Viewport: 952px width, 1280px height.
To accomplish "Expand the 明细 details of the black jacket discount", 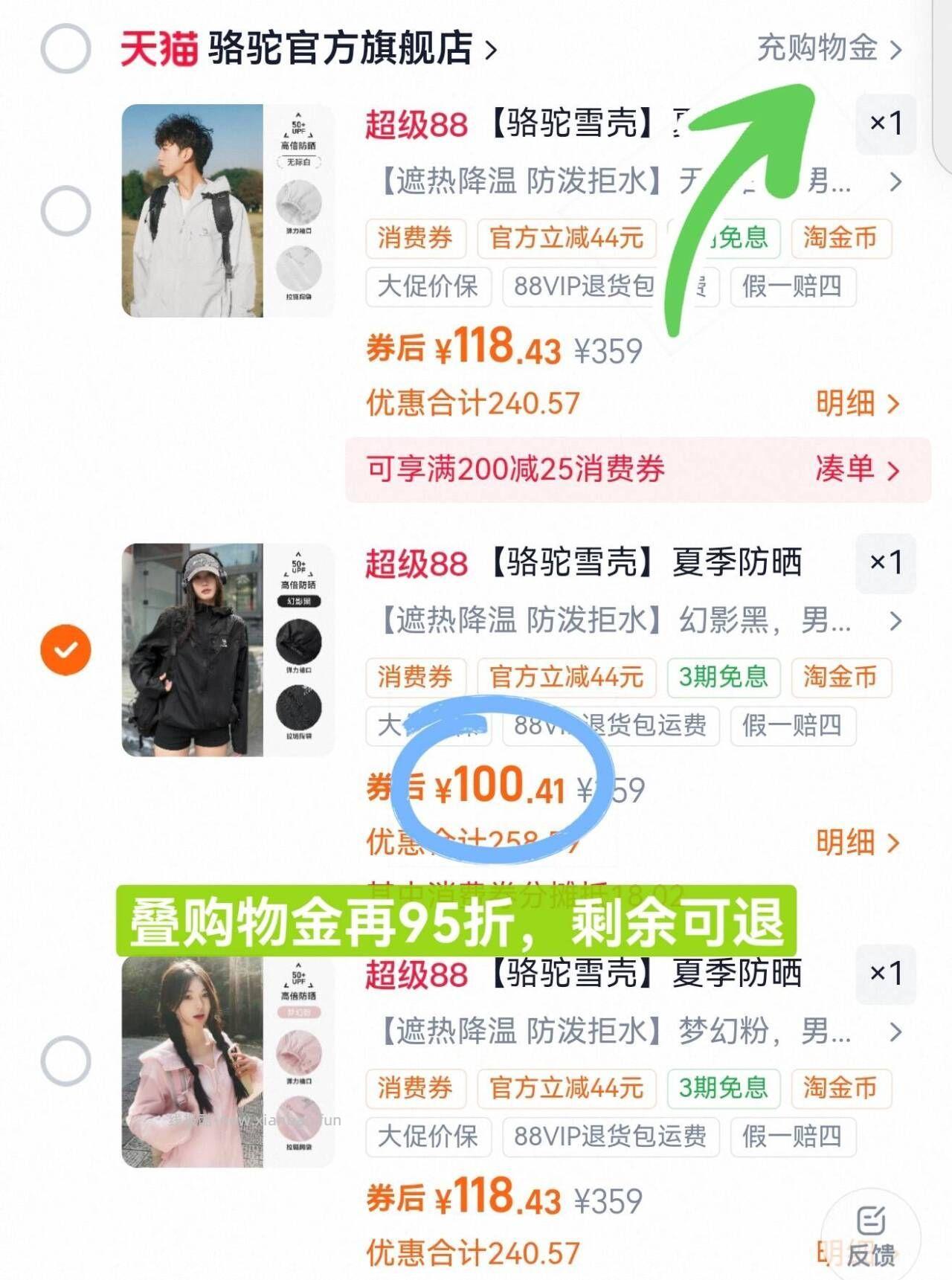I will tap(857, 842).
